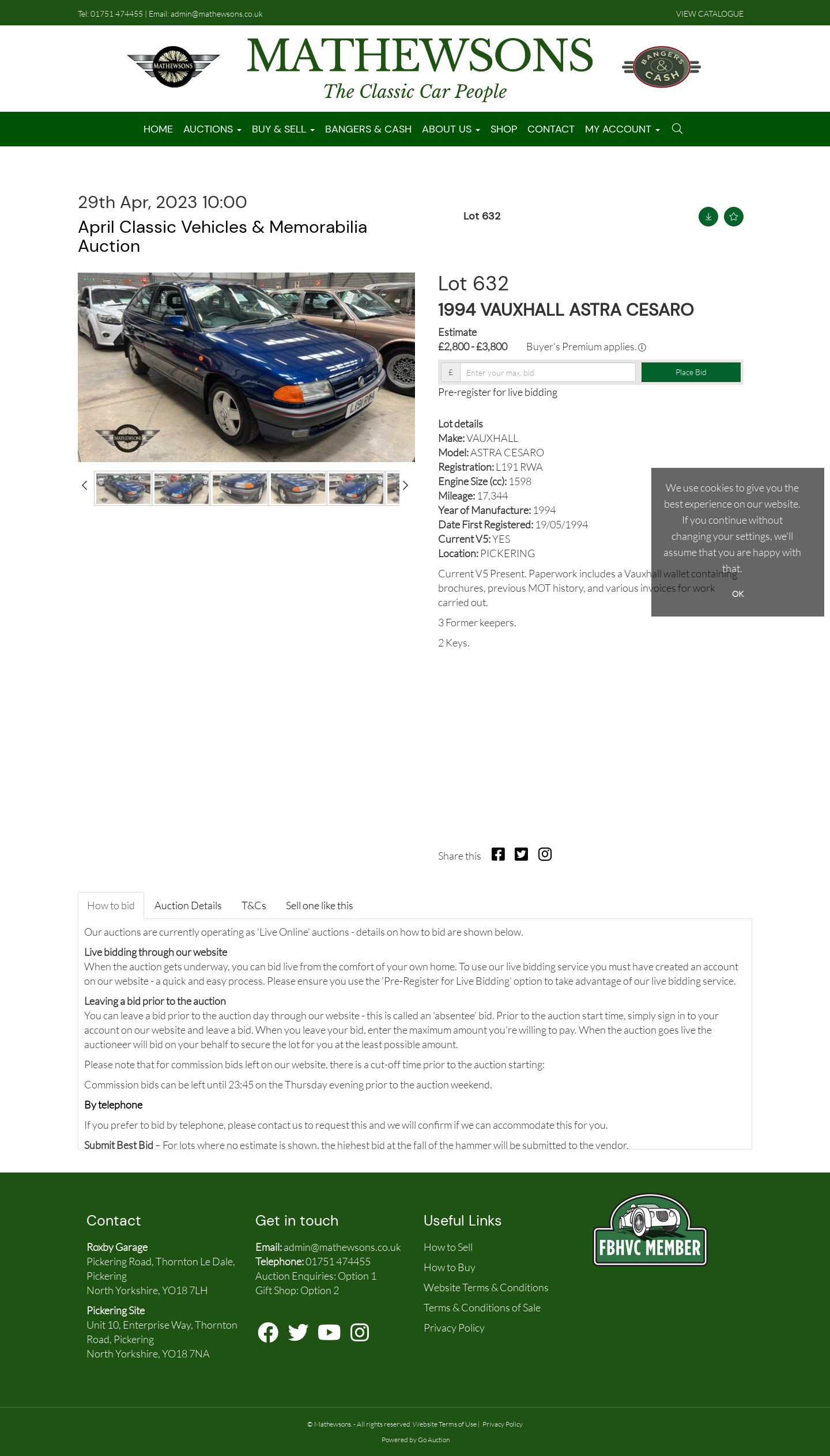Screen dimensions: 830x1456
Task: Expand the Auctions dropdown menu
Action: click(x=212, y=129)
